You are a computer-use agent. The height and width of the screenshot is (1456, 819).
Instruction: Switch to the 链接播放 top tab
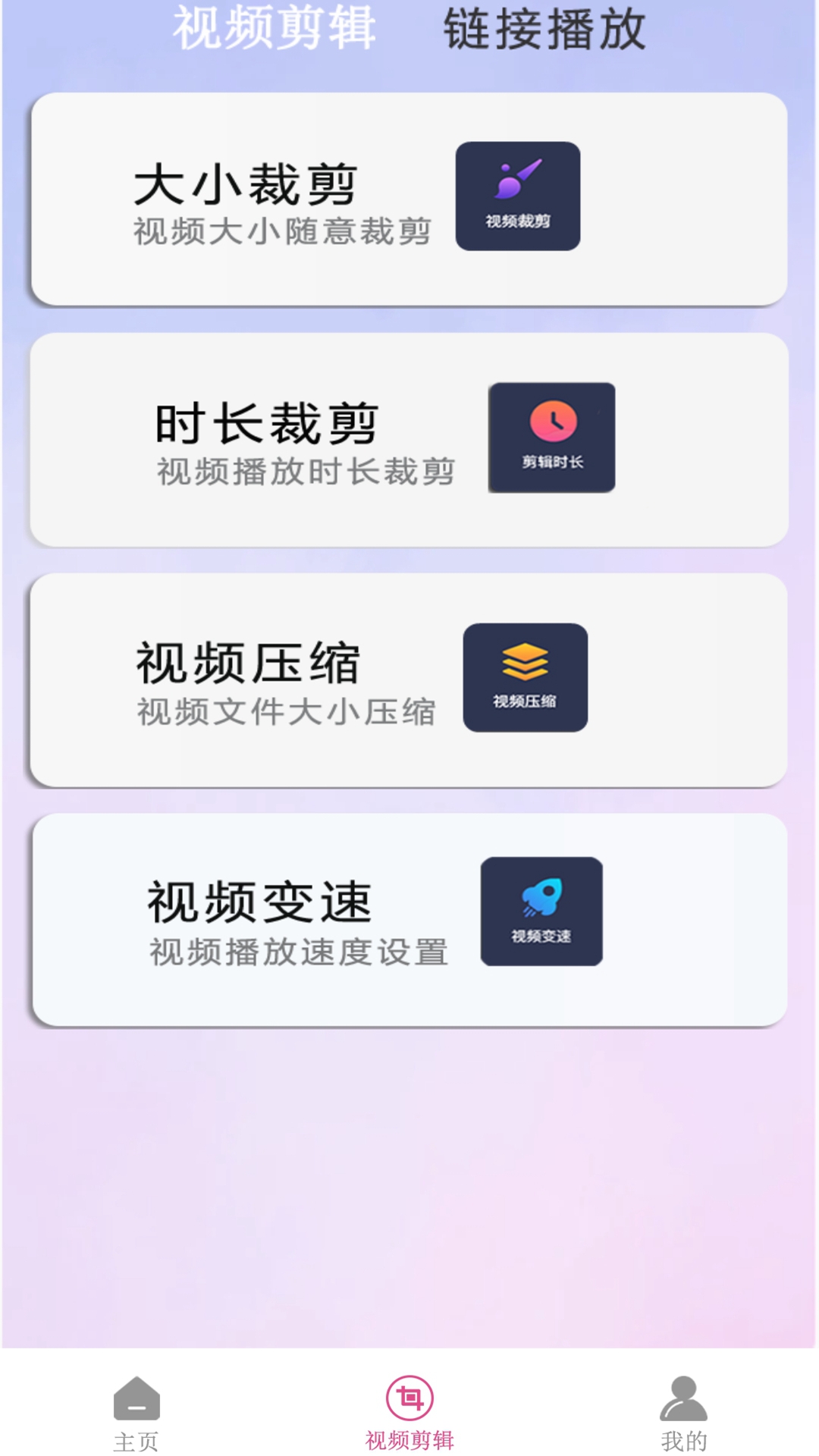(x=544, y=29)
